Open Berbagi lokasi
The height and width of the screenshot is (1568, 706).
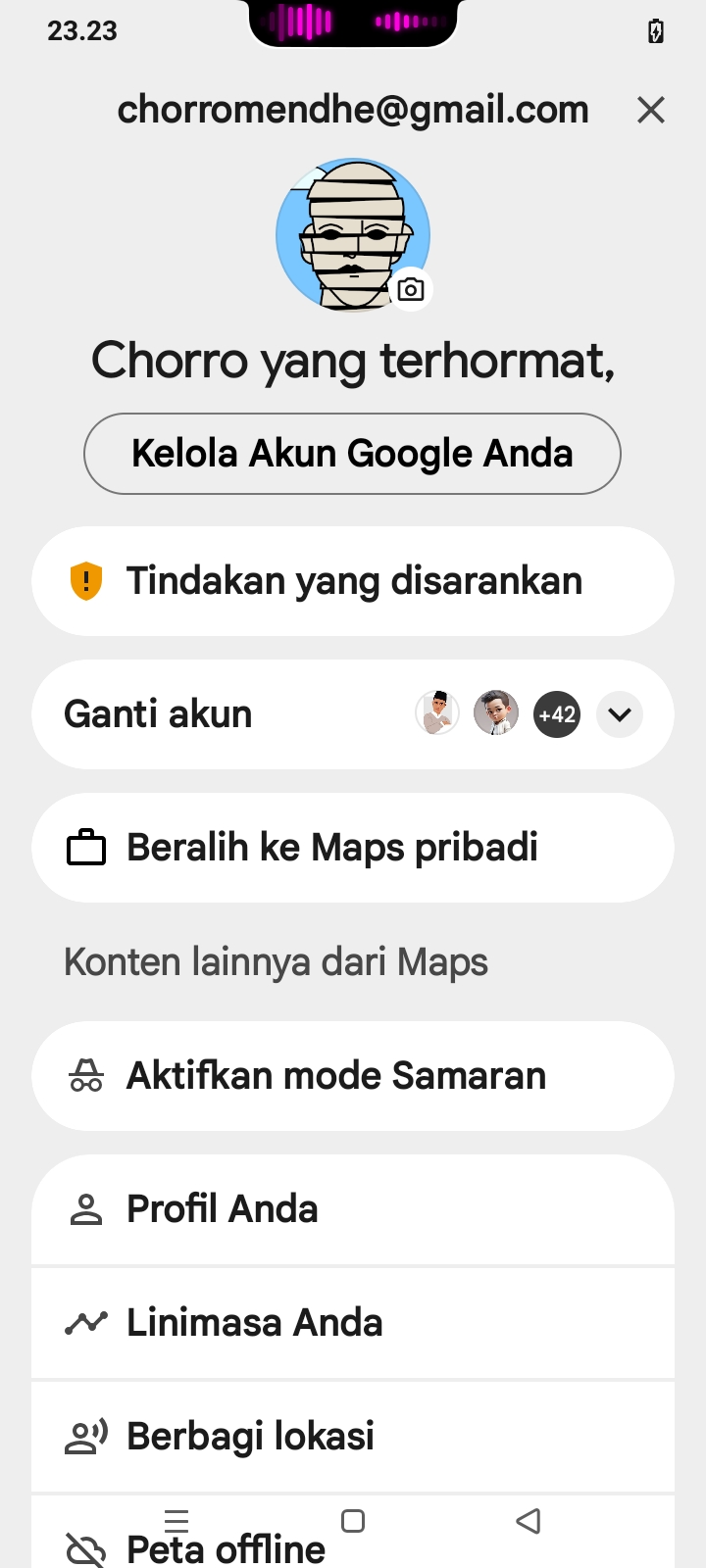(x=352, y=1437)
